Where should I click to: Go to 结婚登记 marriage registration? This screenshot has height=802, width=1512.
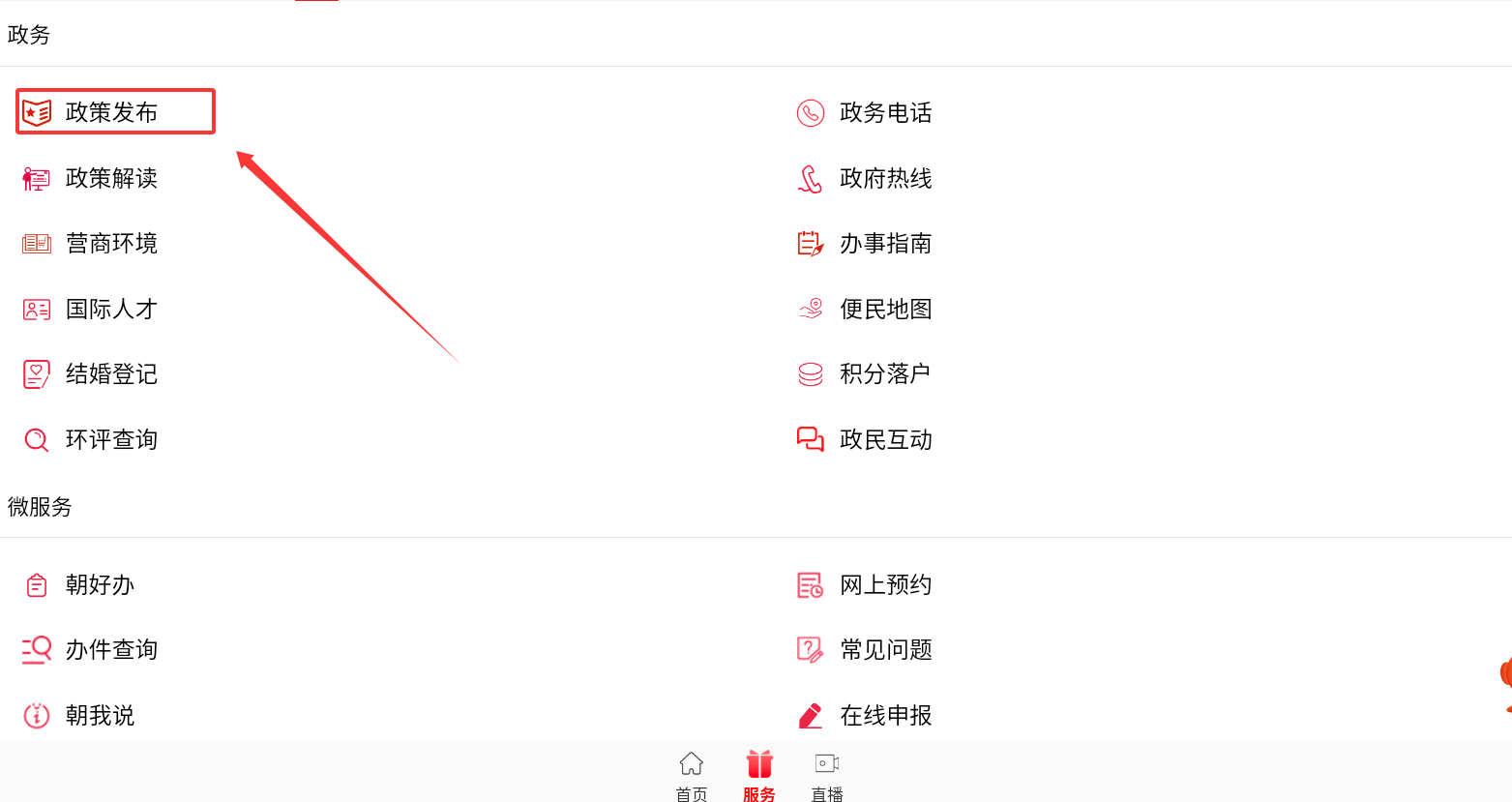[111, 374]
